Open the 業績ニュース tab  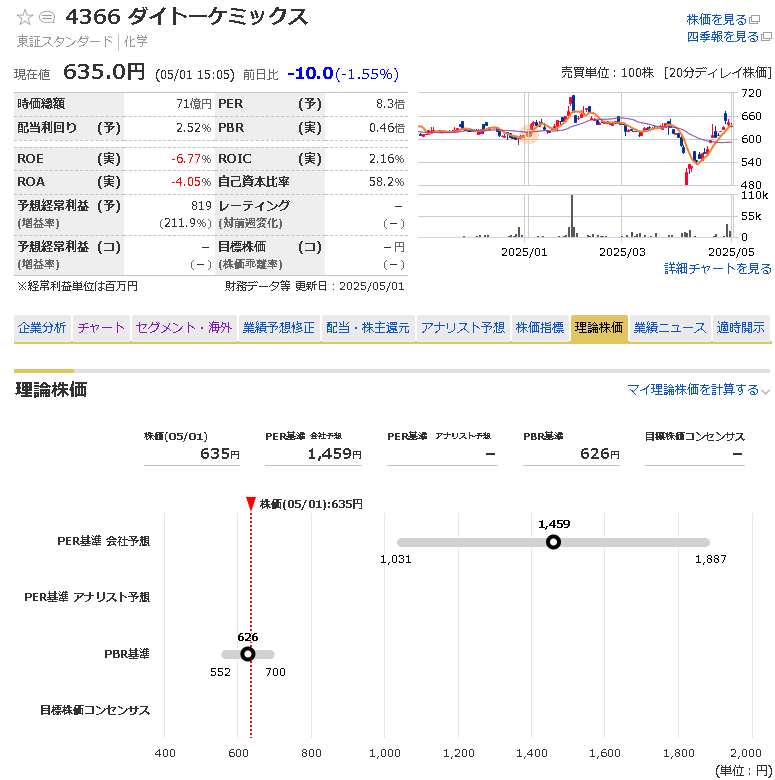pyautogui.click(x=670, y=328)
